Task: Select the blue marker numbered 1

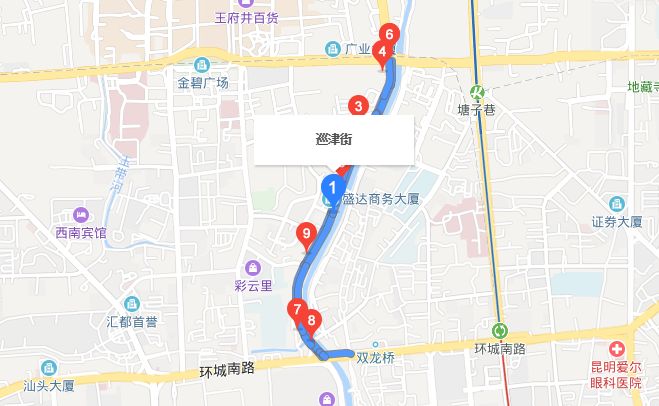Action: click(x=333, y=185)
